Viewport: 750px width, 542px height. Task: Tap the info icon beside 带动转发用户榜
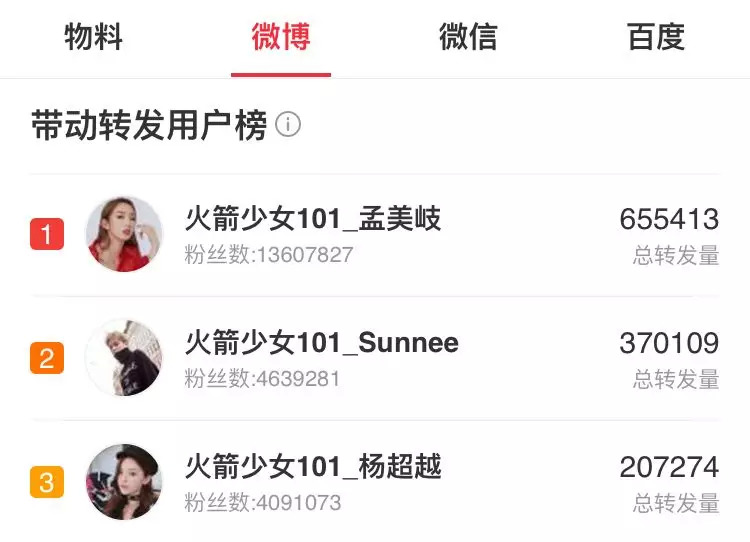point(288,126)
